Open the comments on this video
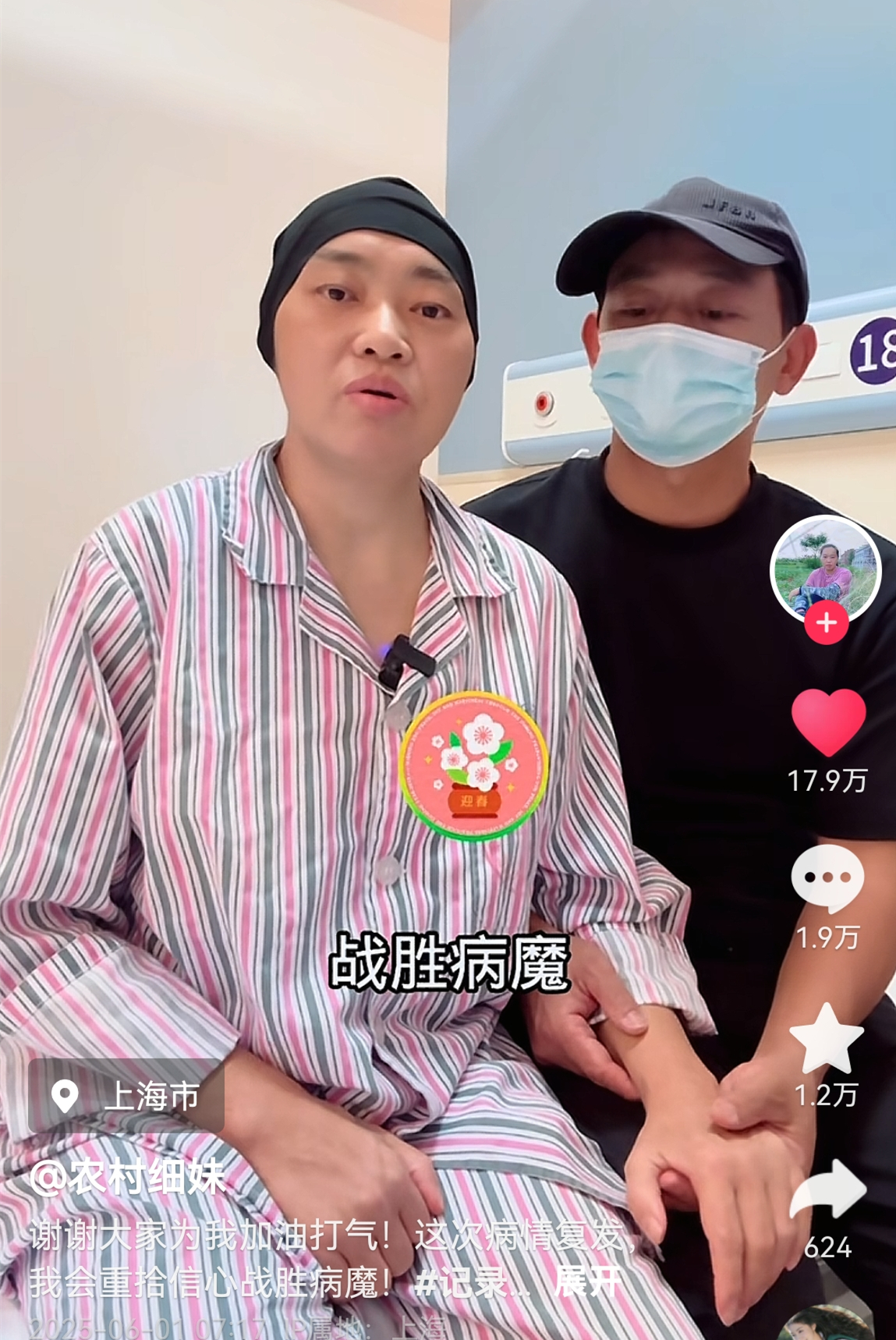Screen dimensions: 896x1340 827,877
